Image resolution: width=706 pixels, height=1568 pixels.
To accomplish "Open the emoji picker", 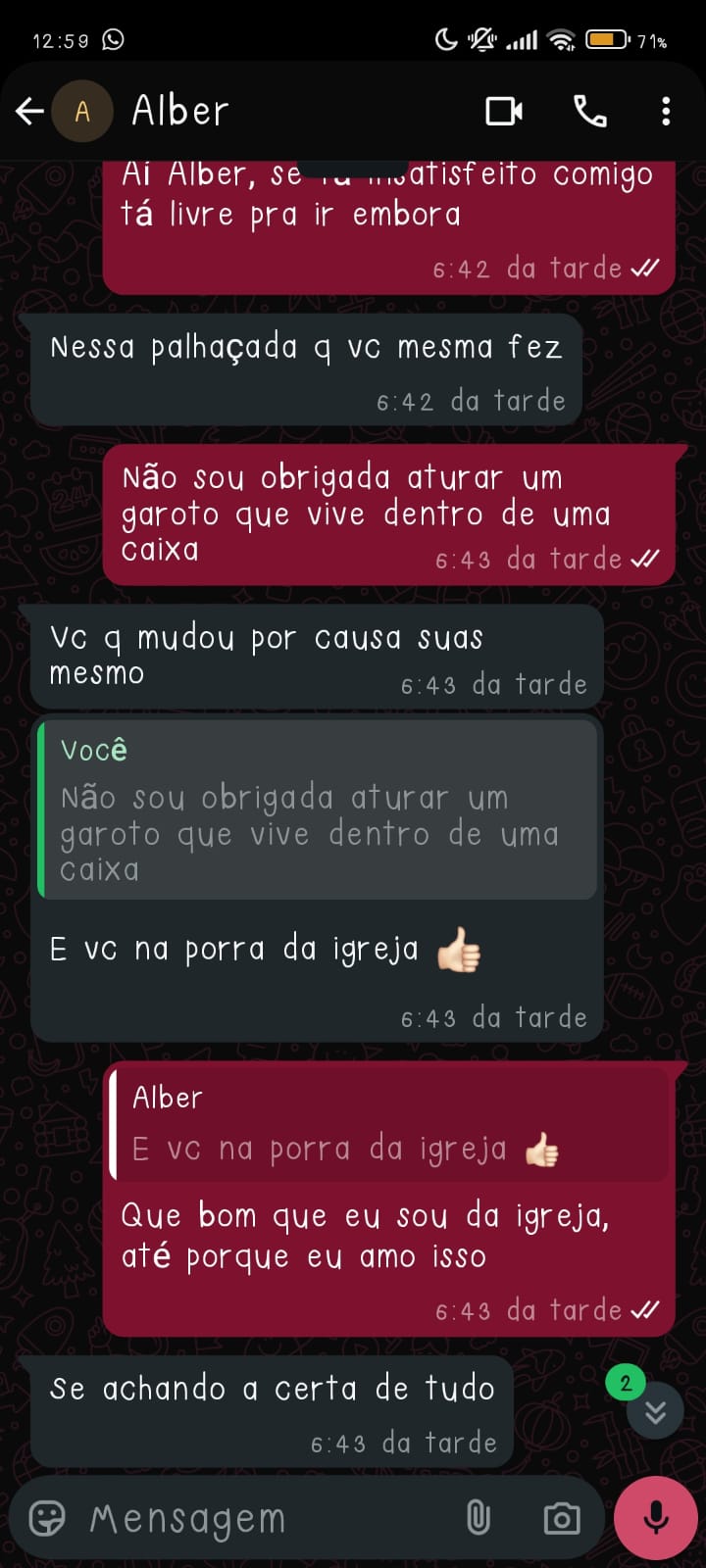I will (x=47, y=1518).
